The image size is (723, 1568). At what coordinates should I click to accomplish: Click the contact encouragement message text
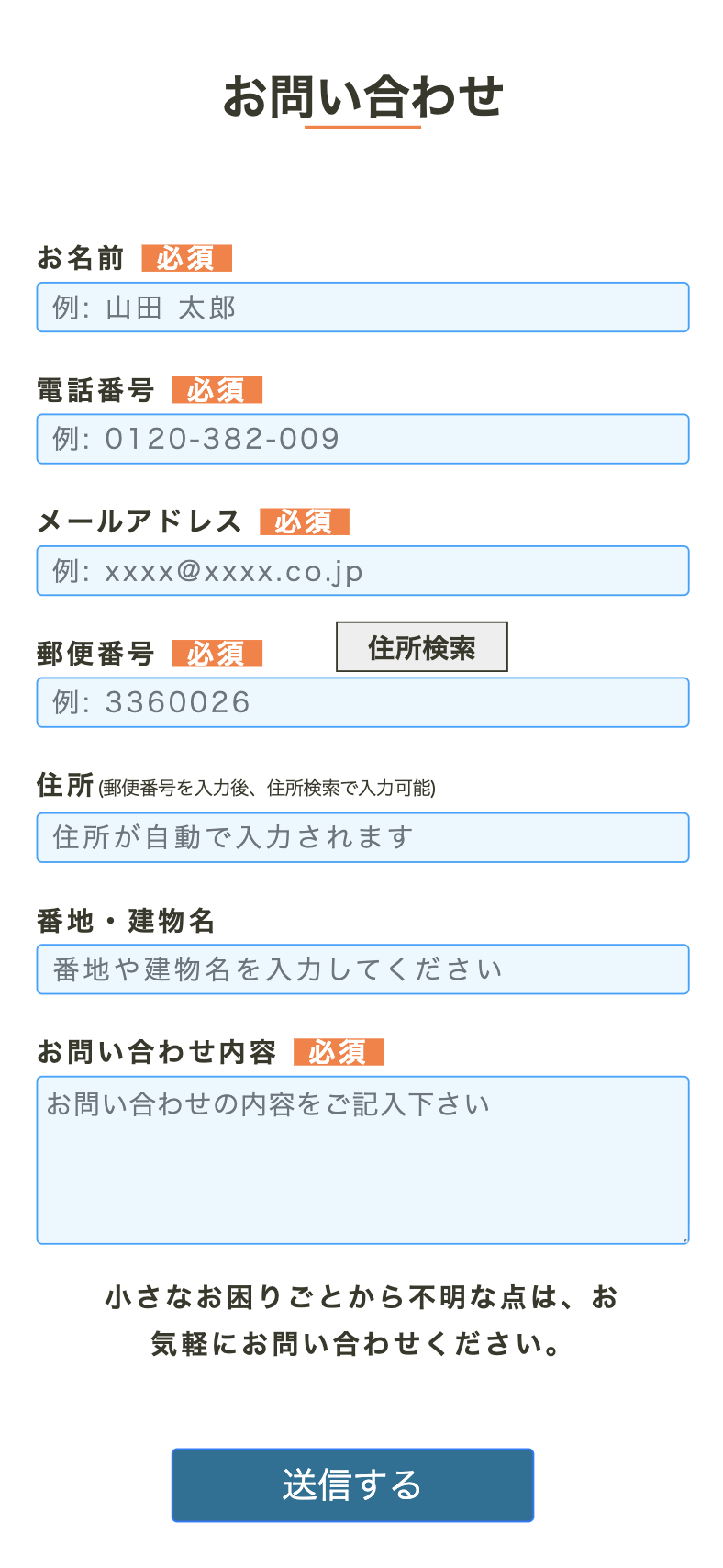click(x=361, y=1322)
